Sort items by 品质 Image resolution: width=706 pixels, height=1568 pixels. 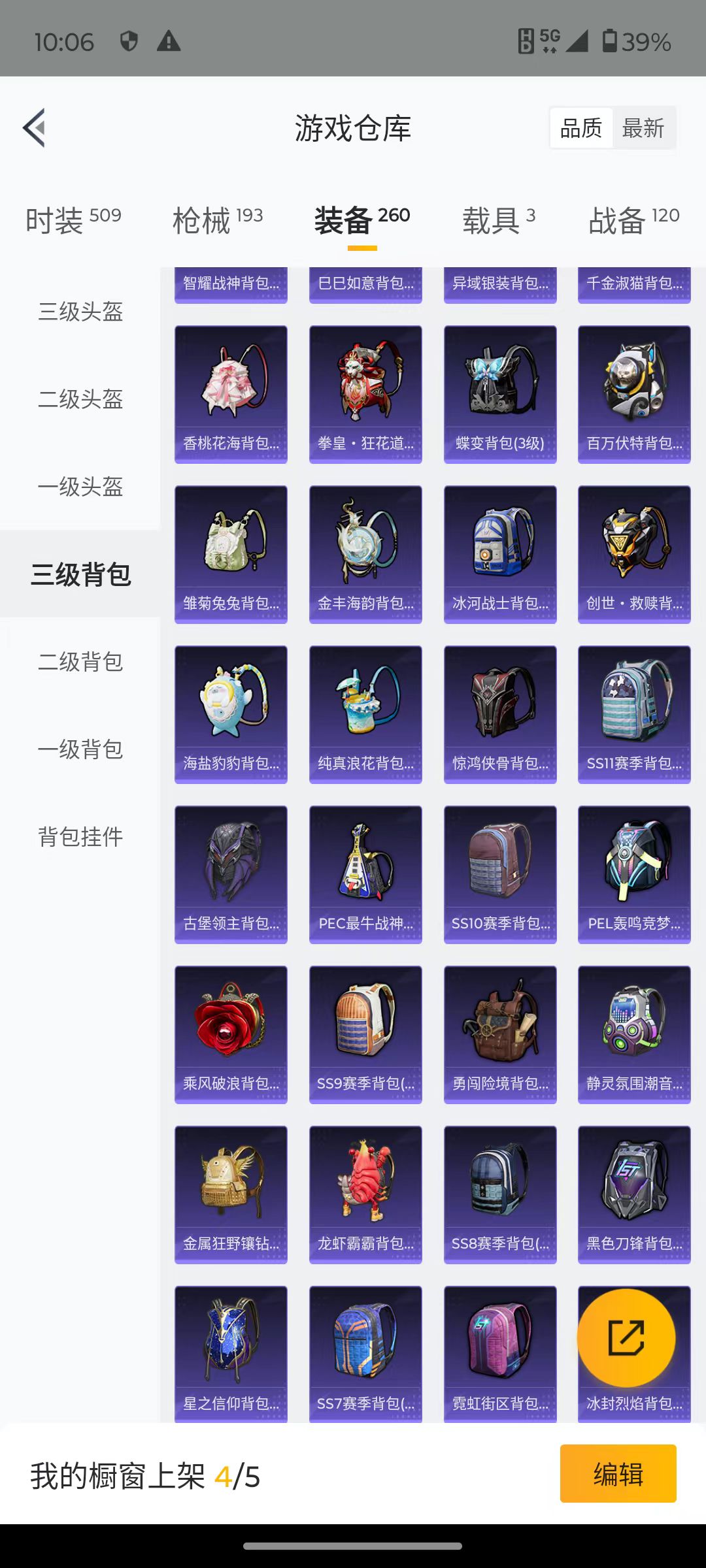[x=581, y=128]
